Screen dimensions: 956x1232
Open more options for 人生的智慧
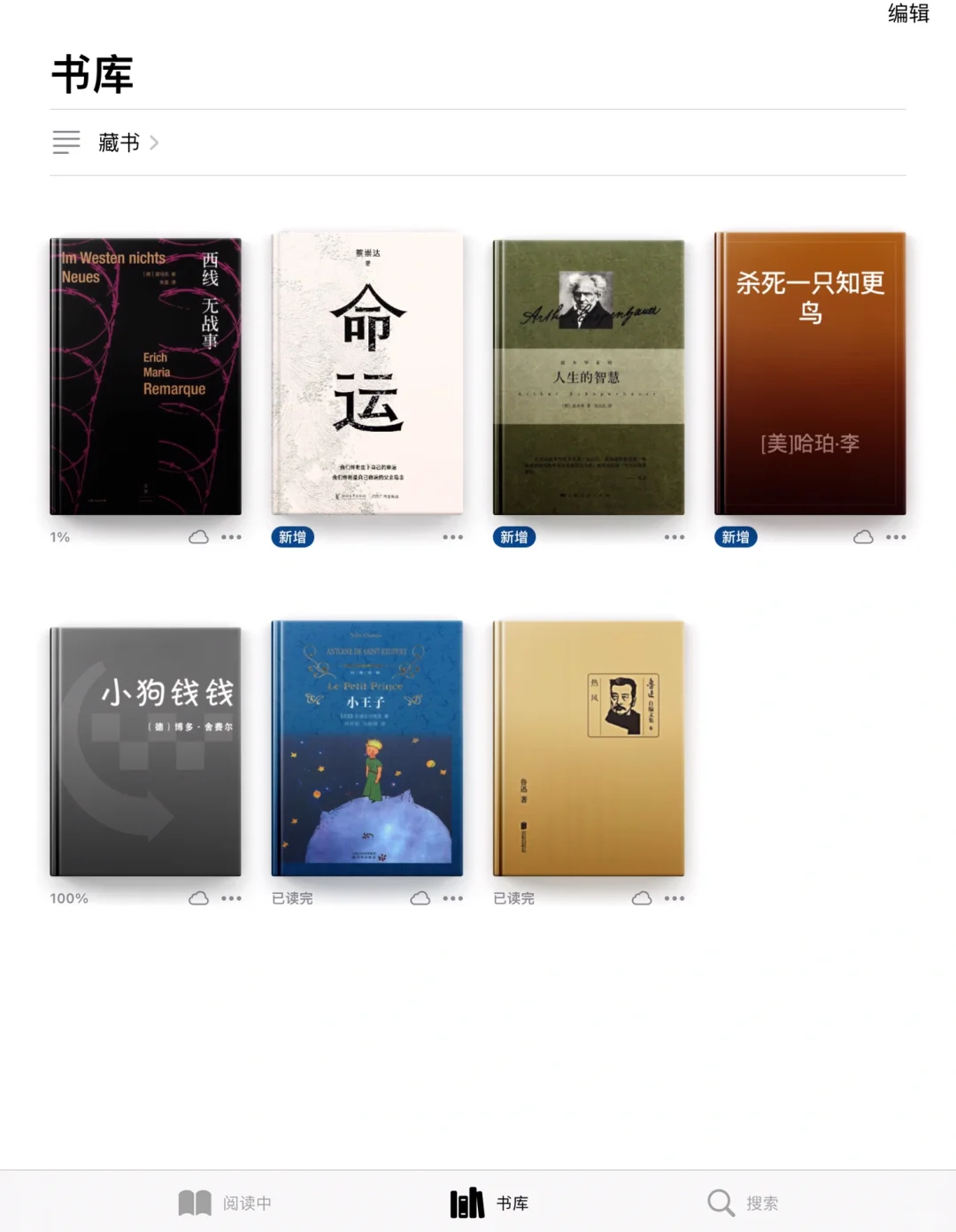(674, 537)
